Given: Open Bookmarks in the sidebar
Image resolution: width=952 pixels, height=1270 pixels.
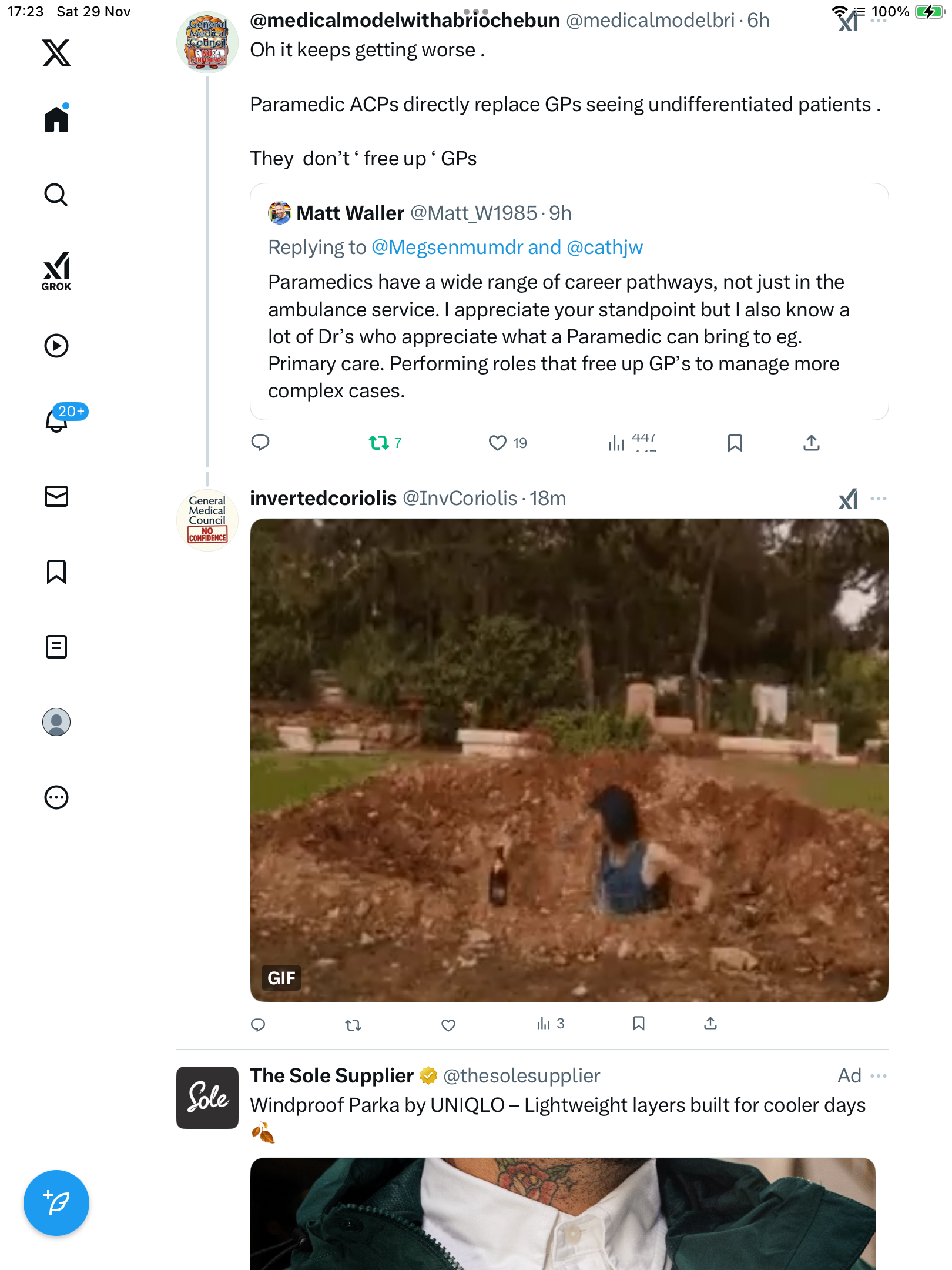Looking at the screenshot, I should tap(56, 571).
